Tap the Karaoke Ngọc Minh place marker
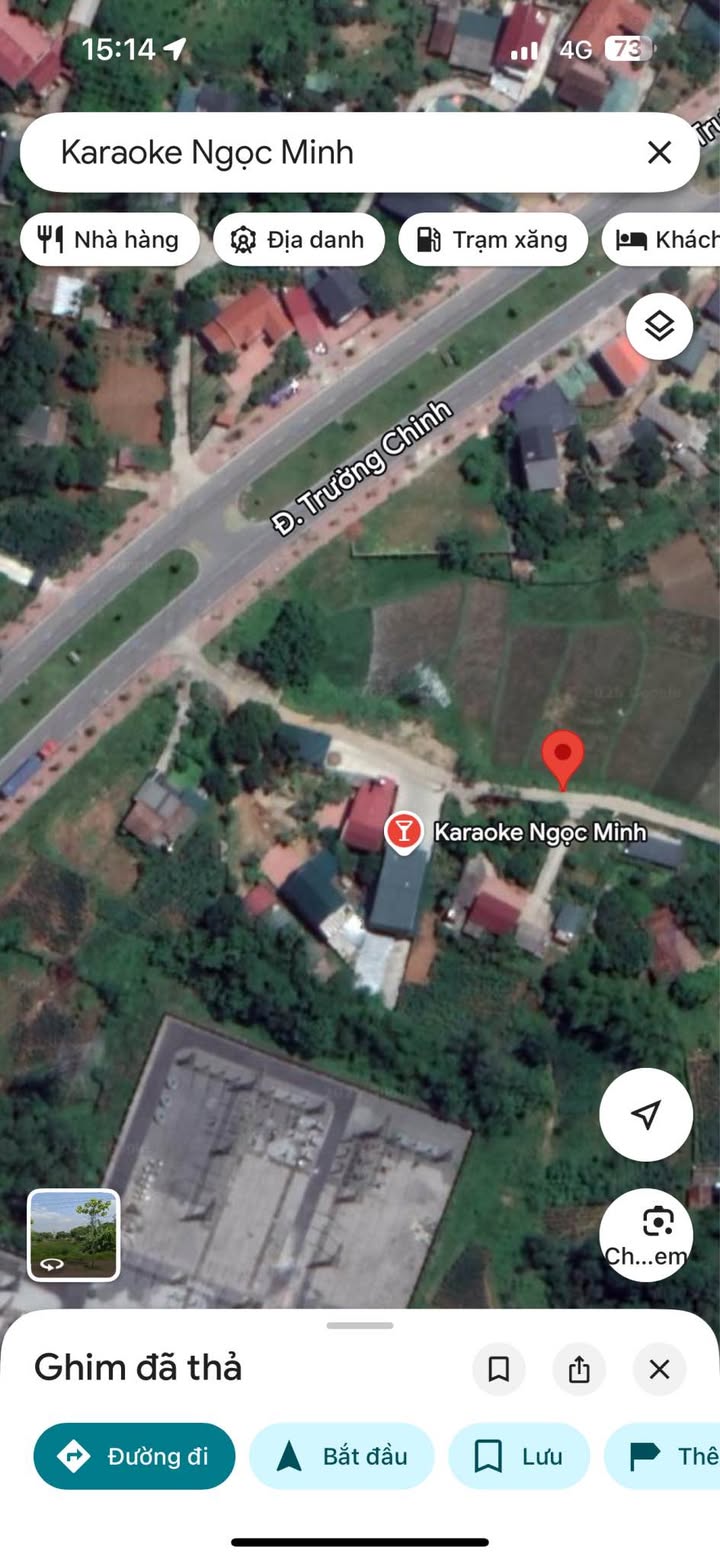Image resolution: width=720 pixels, height=1560 pixels. 403,832
